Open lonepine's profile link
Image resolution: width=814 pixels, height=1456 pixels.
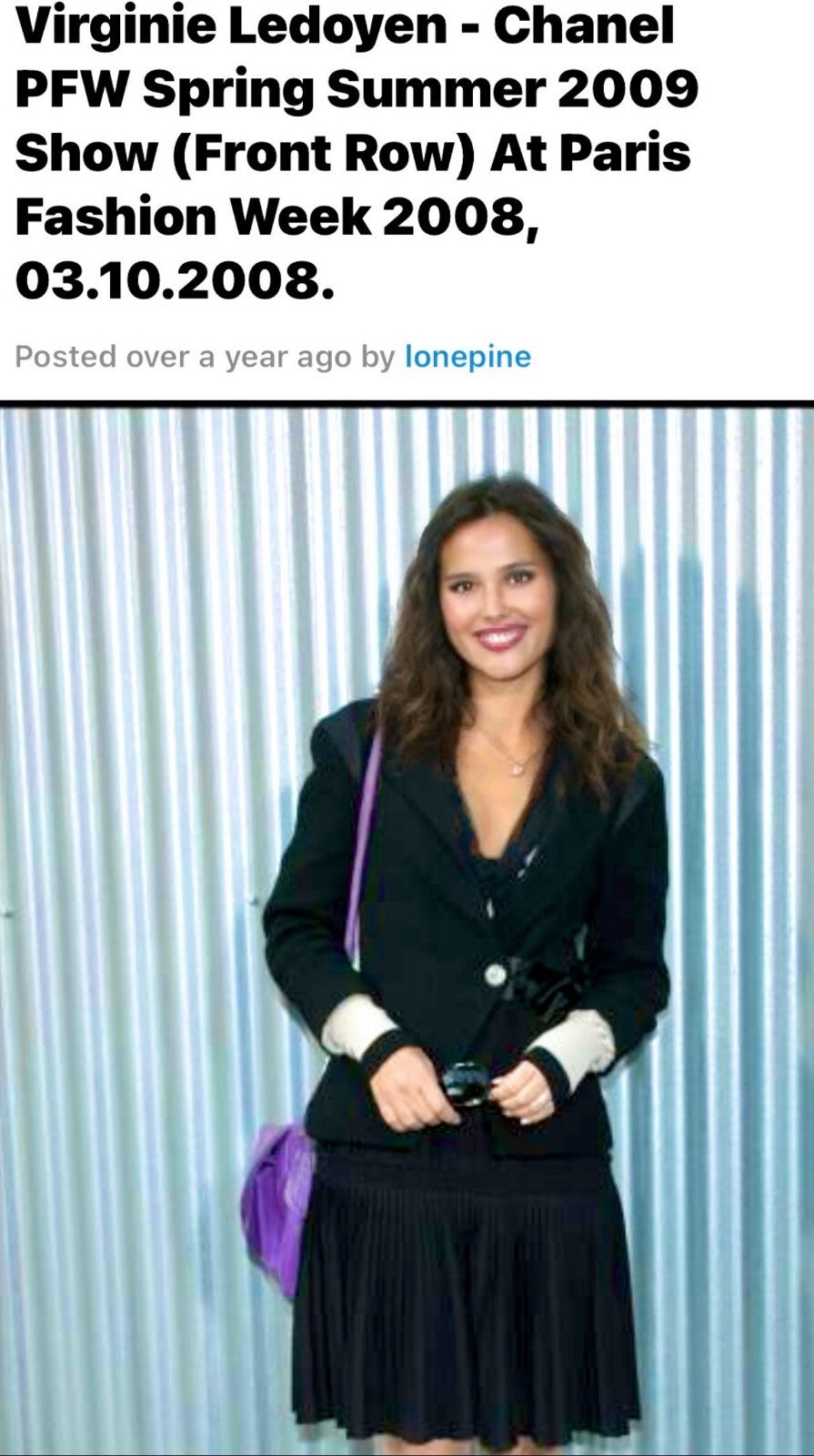[467, 356]
